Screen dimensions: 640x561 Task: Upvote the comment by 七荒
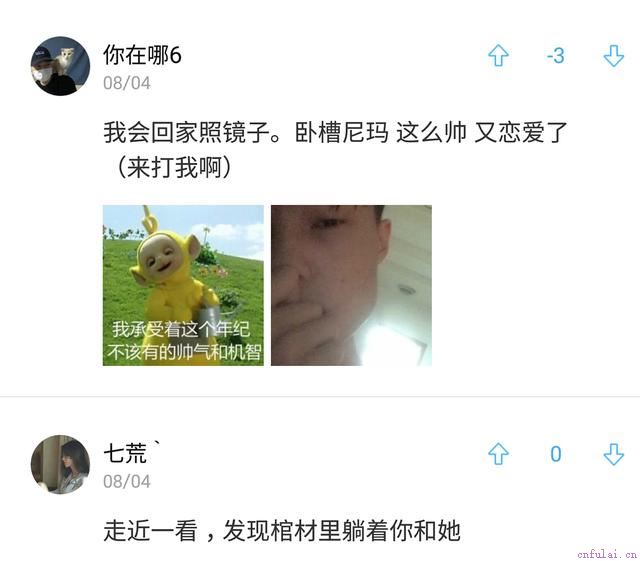tap(498, 455)
